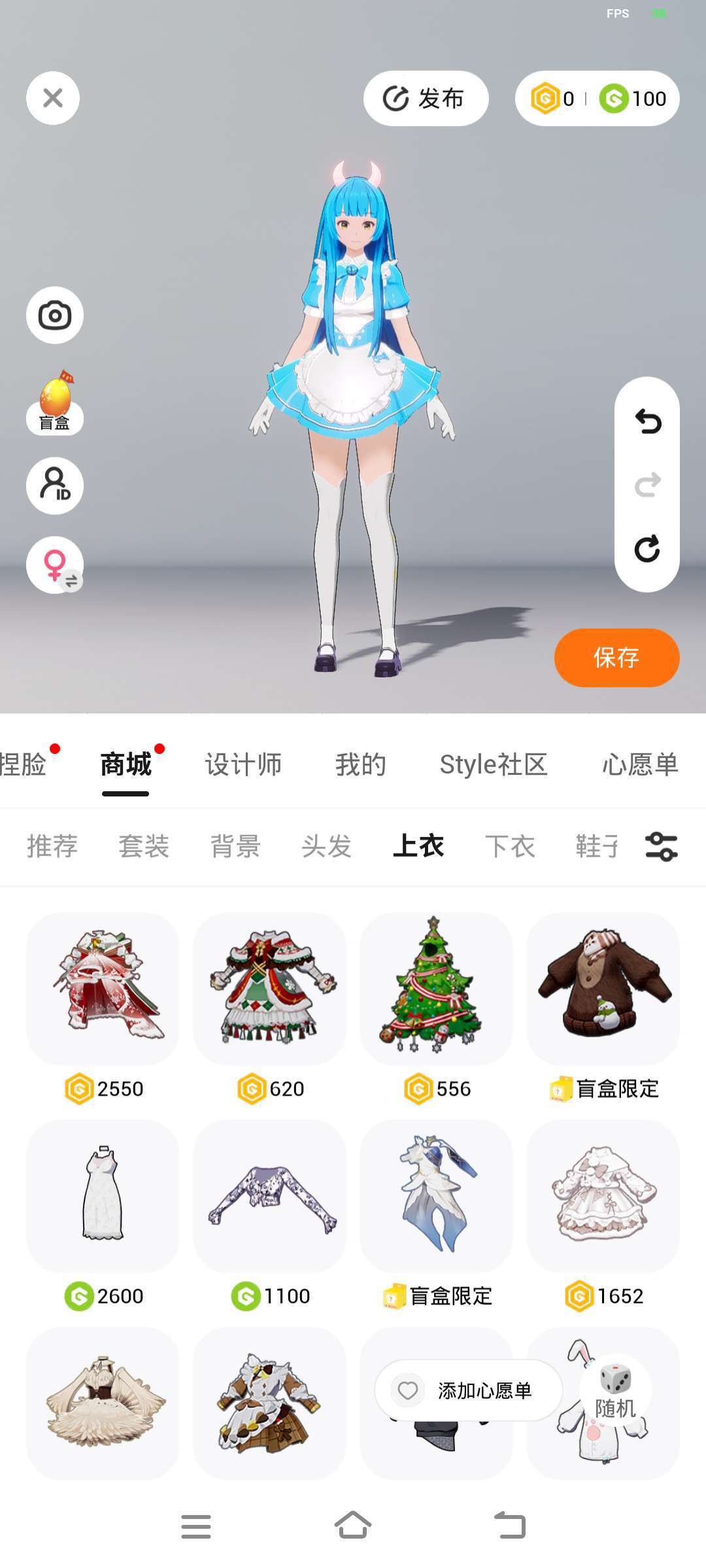Viewport: 706px width, 1568px height.
Task: Switch to the 设计师 tab
Action: click(x=243, y=764)
